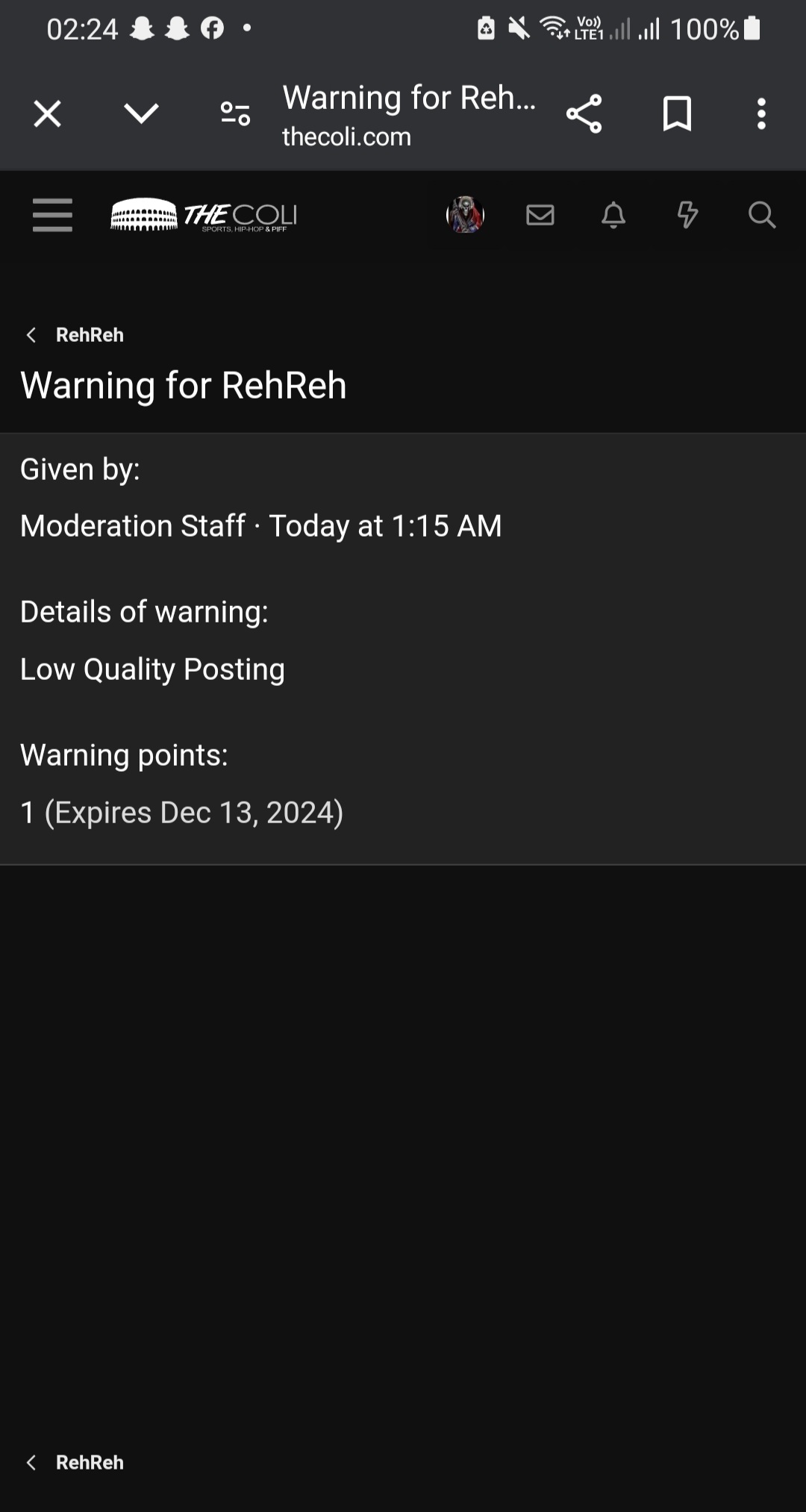This screenshot has height=1512, width=806.
Task: Open your profile avatar menu
Action: 465,215
